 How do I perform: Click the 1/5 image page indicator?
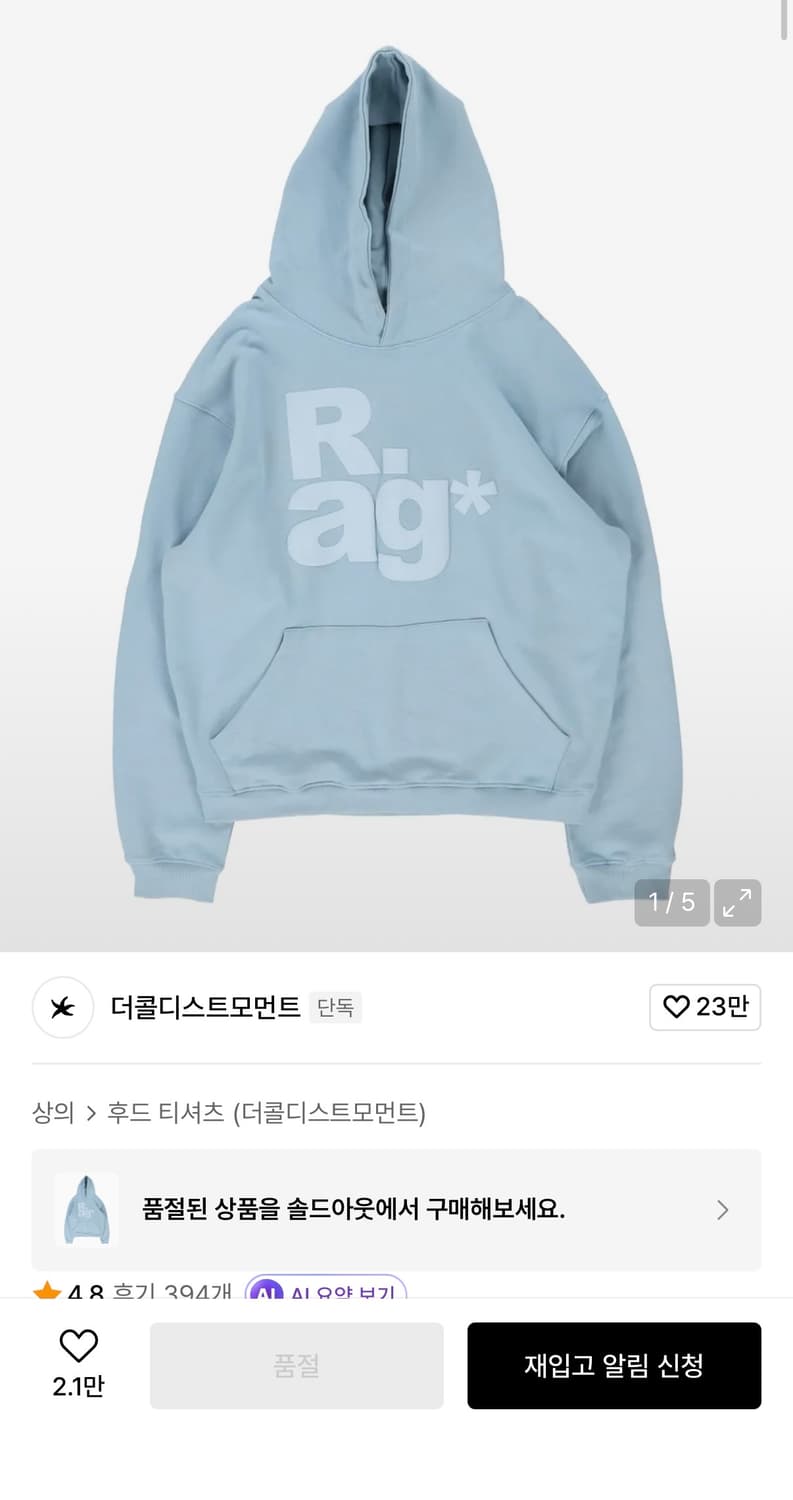pyautogui.click(x=671, y=902)
